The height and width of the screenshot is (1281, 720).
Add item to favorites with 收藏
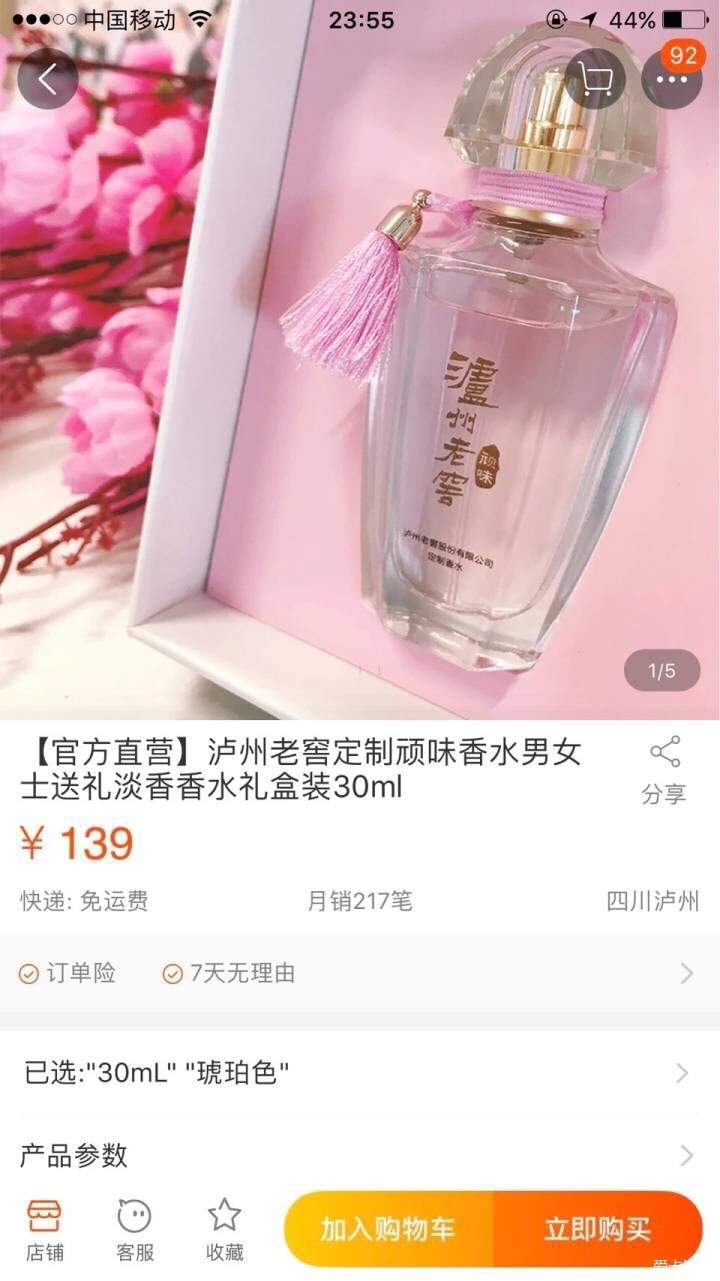click(225, 1229)
